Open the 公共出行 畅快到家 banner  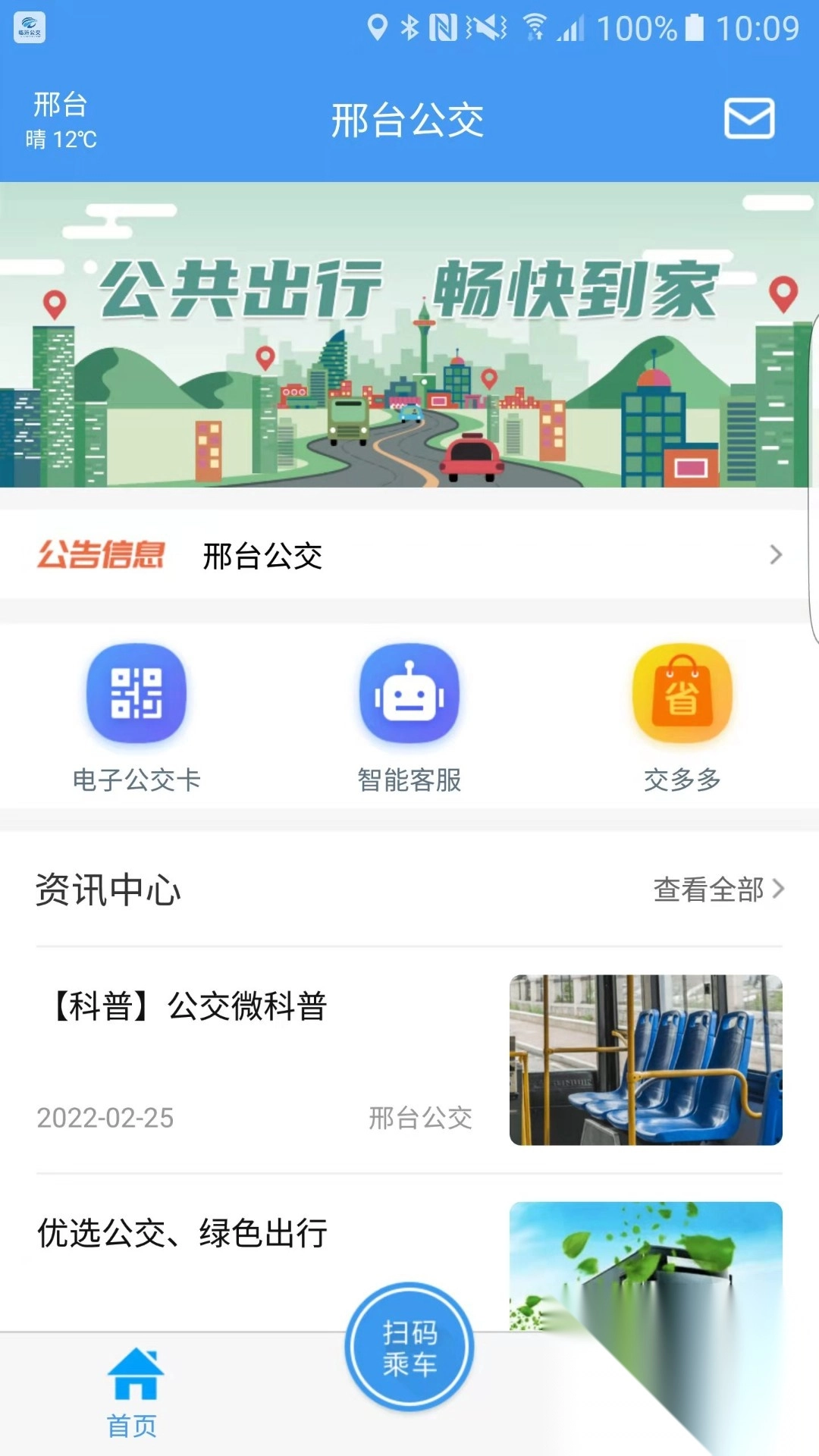click(408, 335)
